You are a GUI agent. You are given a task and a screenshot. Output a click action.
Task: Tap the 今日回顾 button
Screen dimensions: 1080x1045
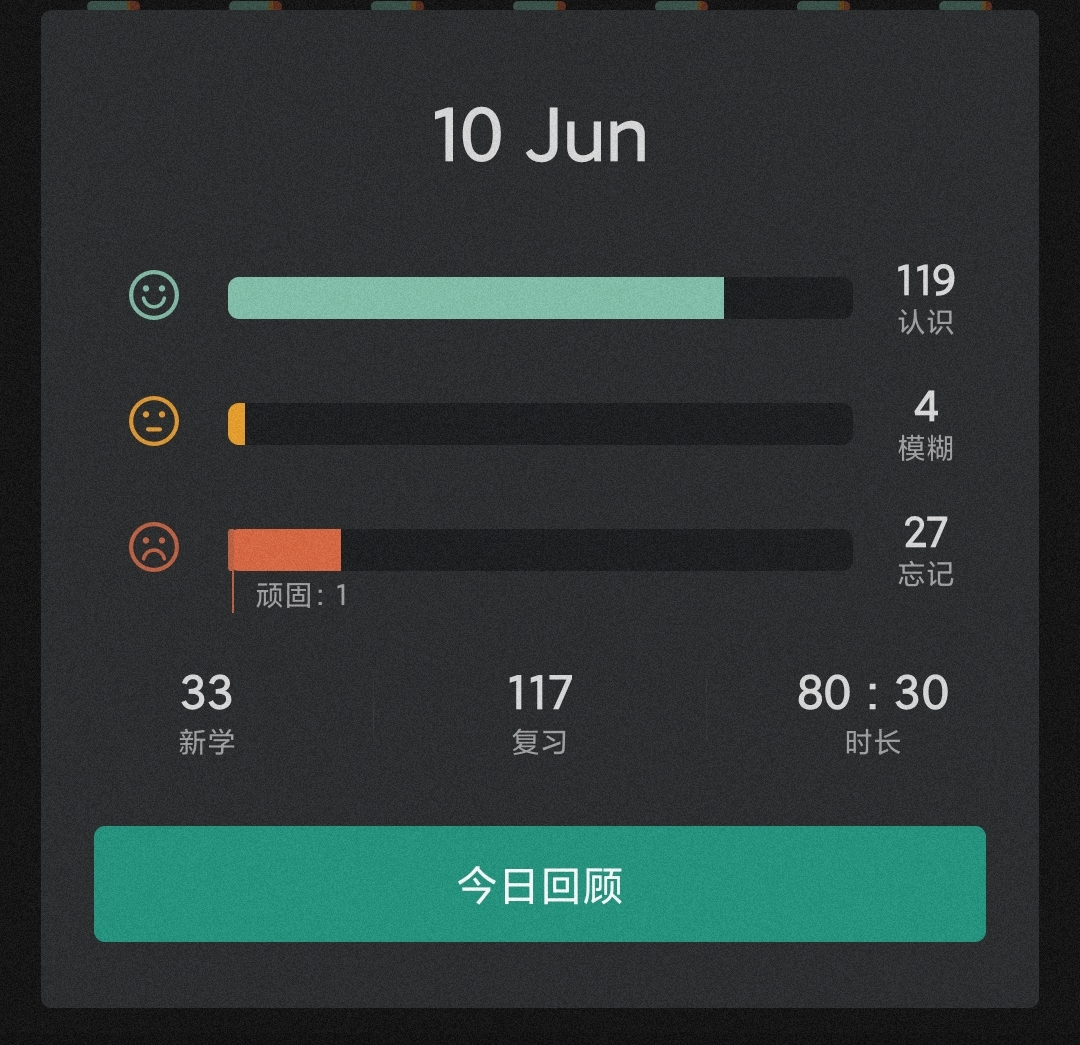pyautogui.click(x=540, y=884)
